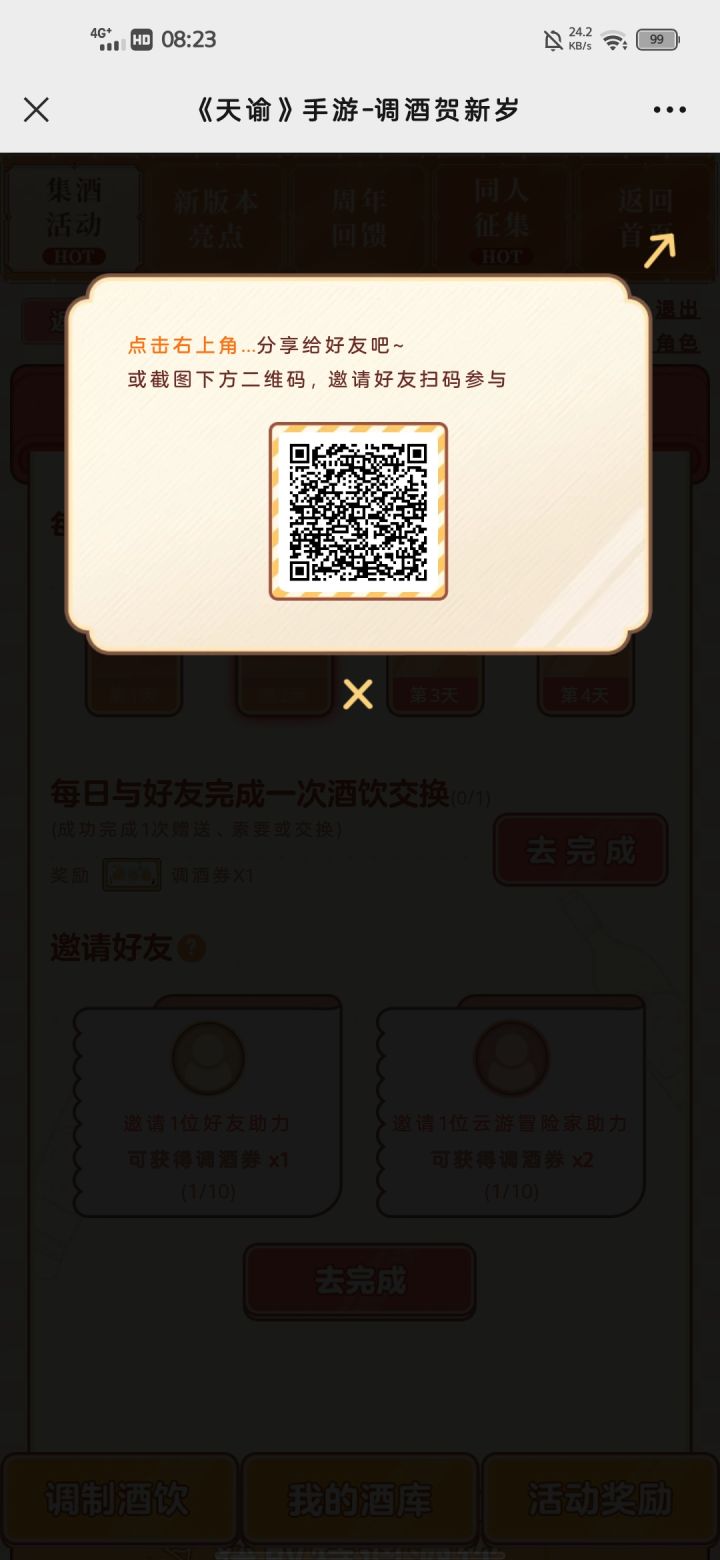This screenshot has height=1560, width=720.
Task: Close the QR code dialog with the X
Action: [x=357, y=693]
